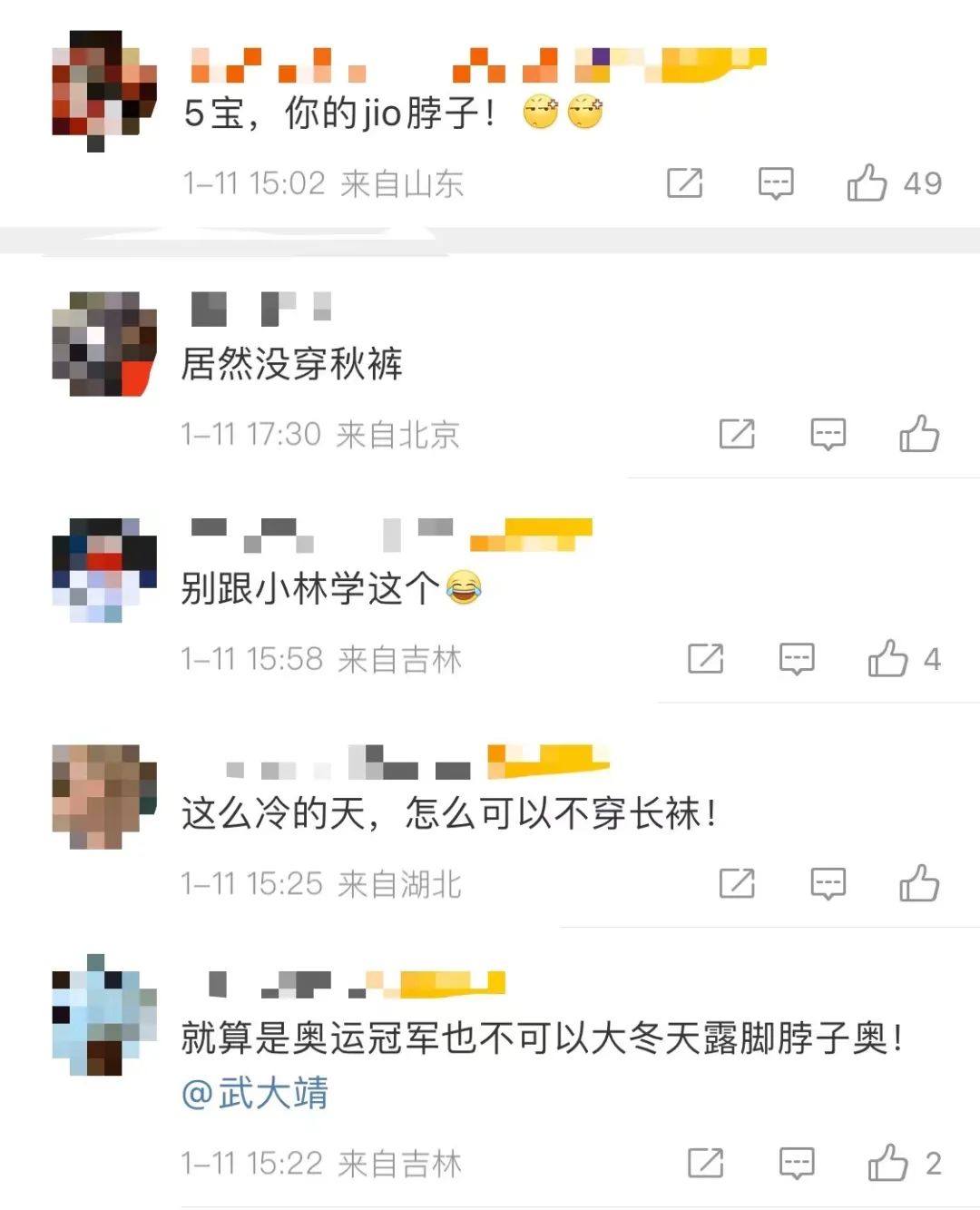Open the avatar of the 来自湖北 commenter
This screenshot has width=980, height=1210.
coord(104,796)
